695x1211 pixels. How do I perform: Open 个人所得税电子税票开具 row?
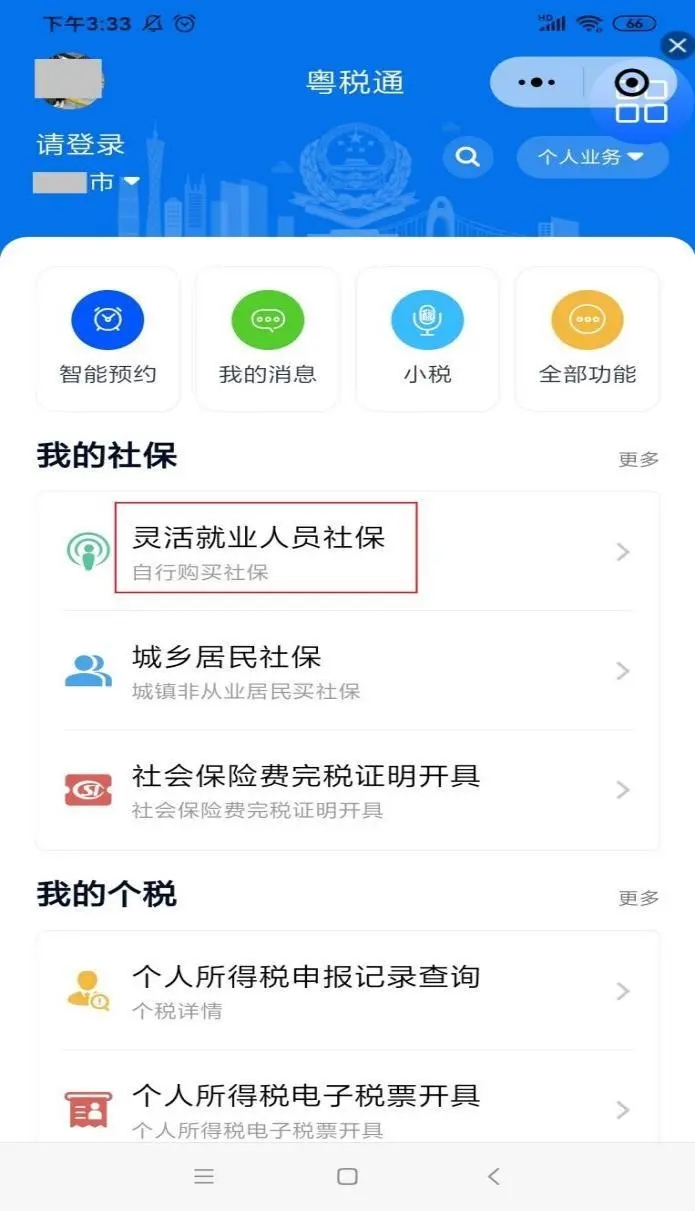tap(346, 1108)
